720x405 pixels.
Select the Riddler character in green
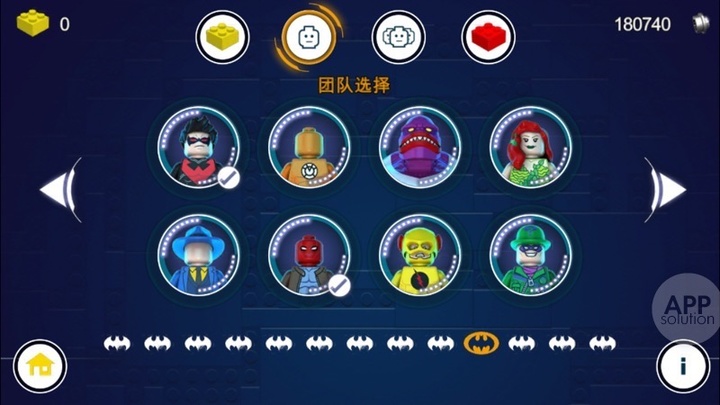tap(529, 255)
